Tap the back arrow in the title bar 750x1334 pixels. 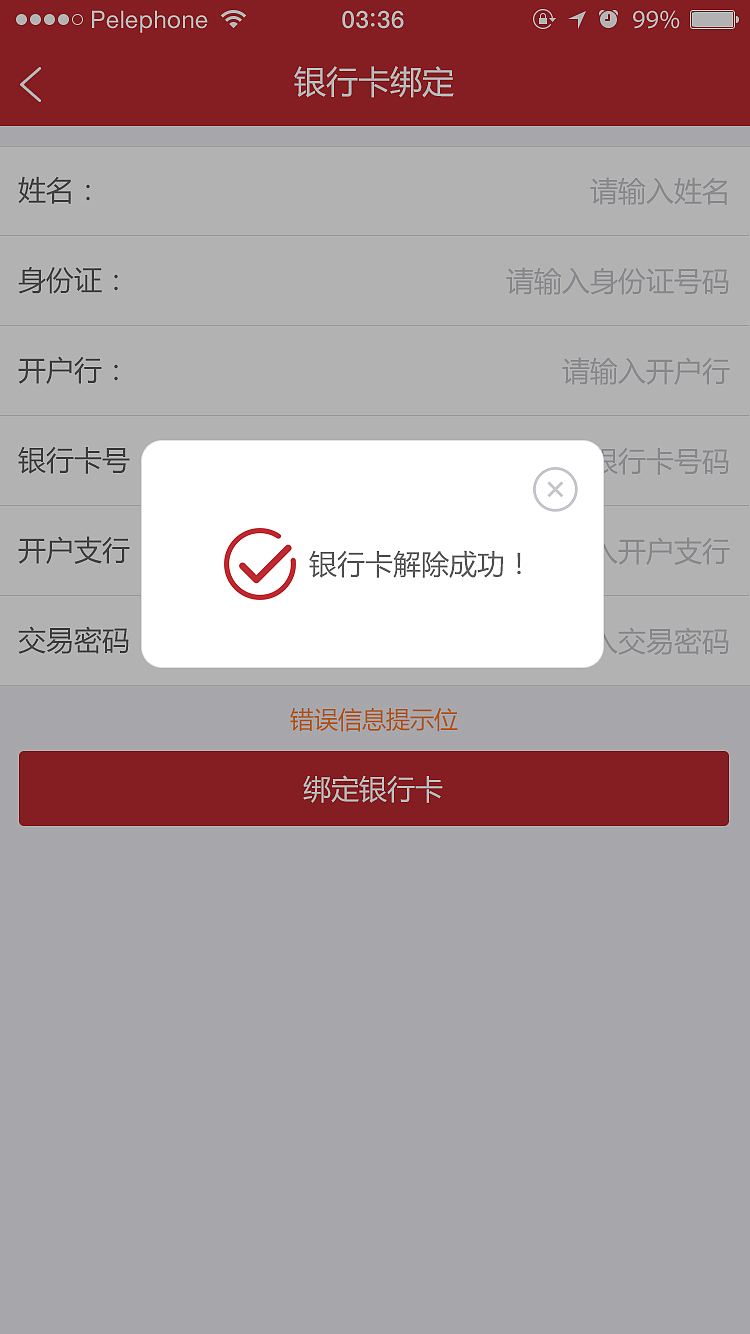[31, 85]
